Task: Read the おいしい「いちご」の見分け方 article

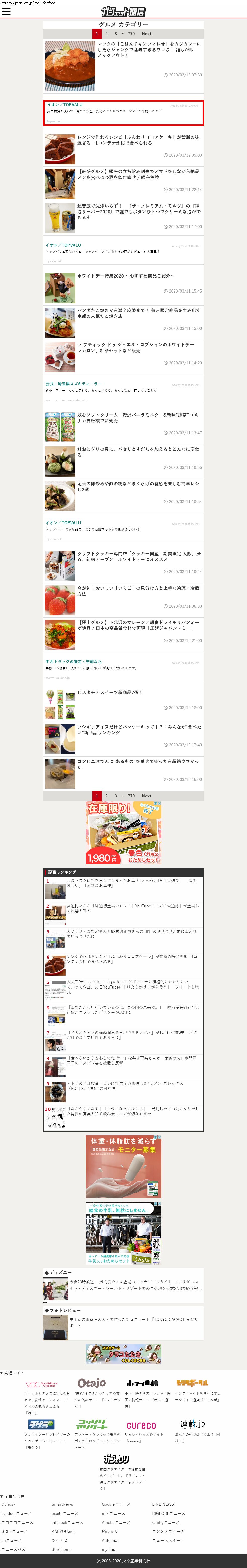Action: pyautogui.click(x=138, y=591)
